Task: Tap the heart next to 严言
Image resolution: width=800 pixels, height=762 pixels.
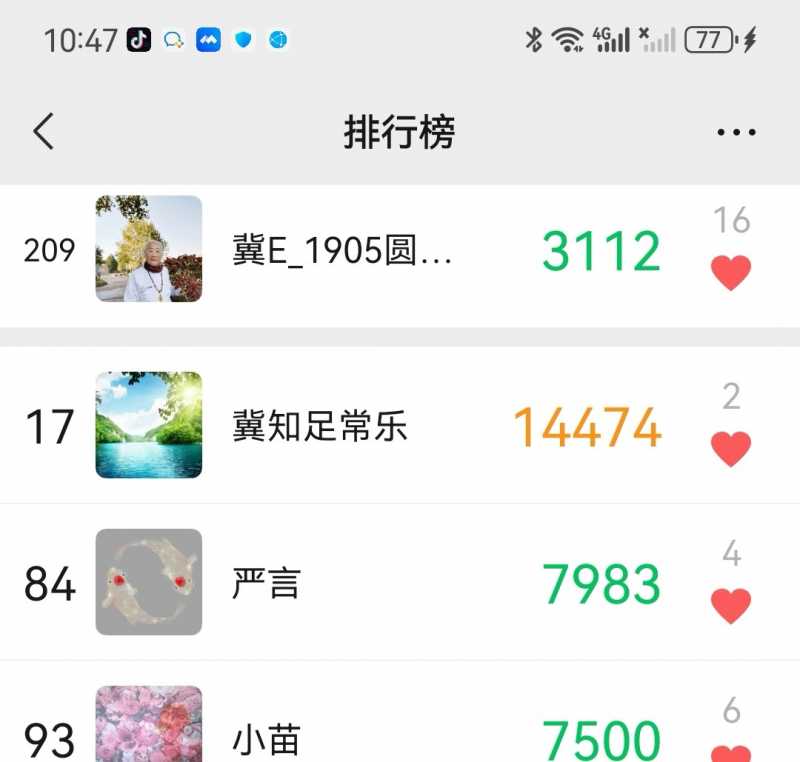Action: click(x=731, y=605)
